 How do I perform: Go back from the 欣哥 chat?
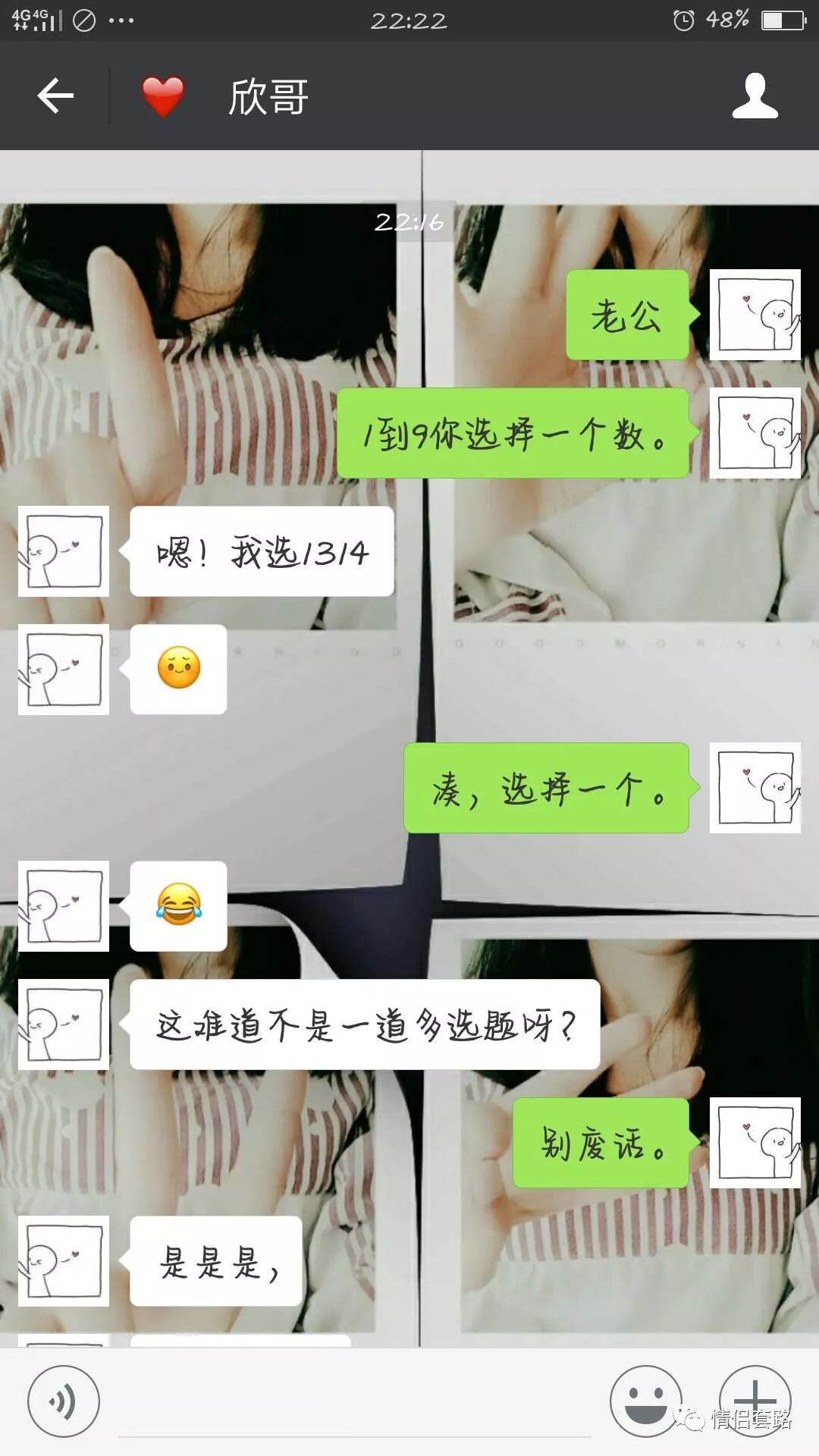(55, 96)
